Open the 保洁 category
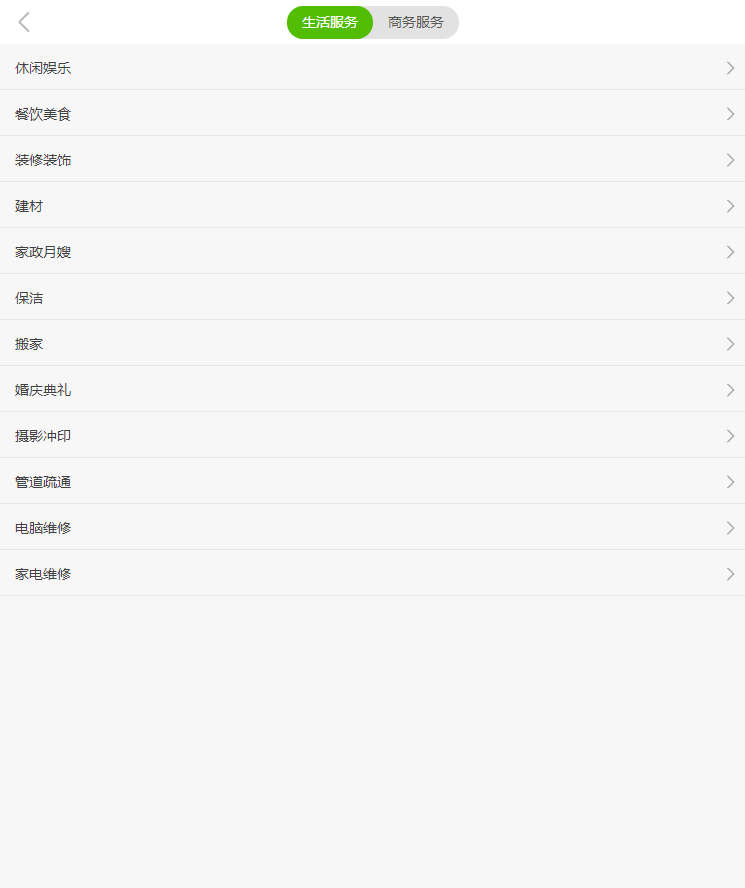 click(372, 298)
